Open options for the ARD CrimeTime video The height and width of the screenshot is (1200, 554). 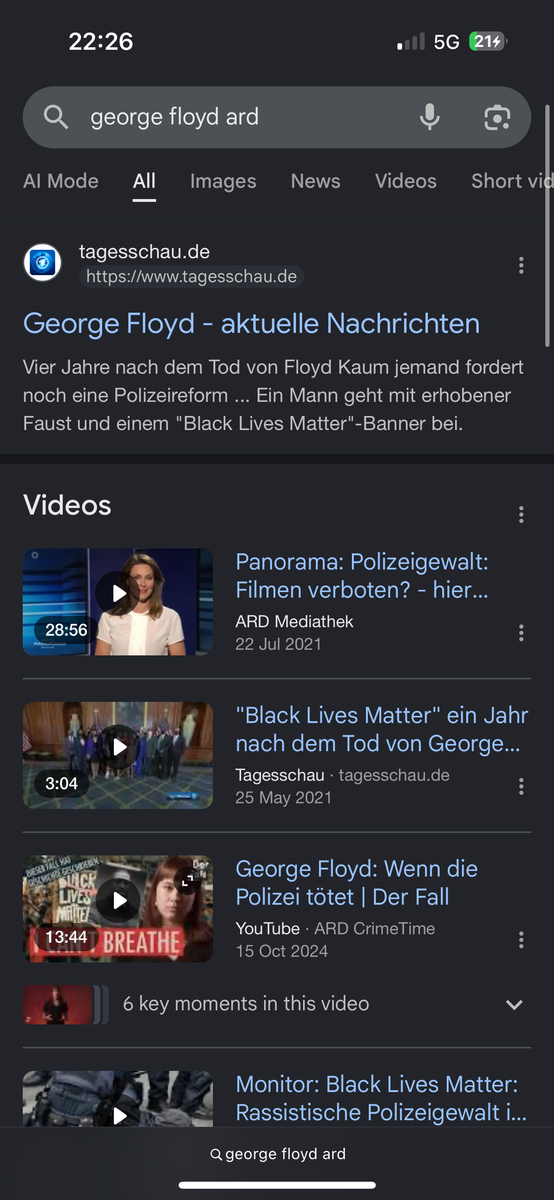521,940
